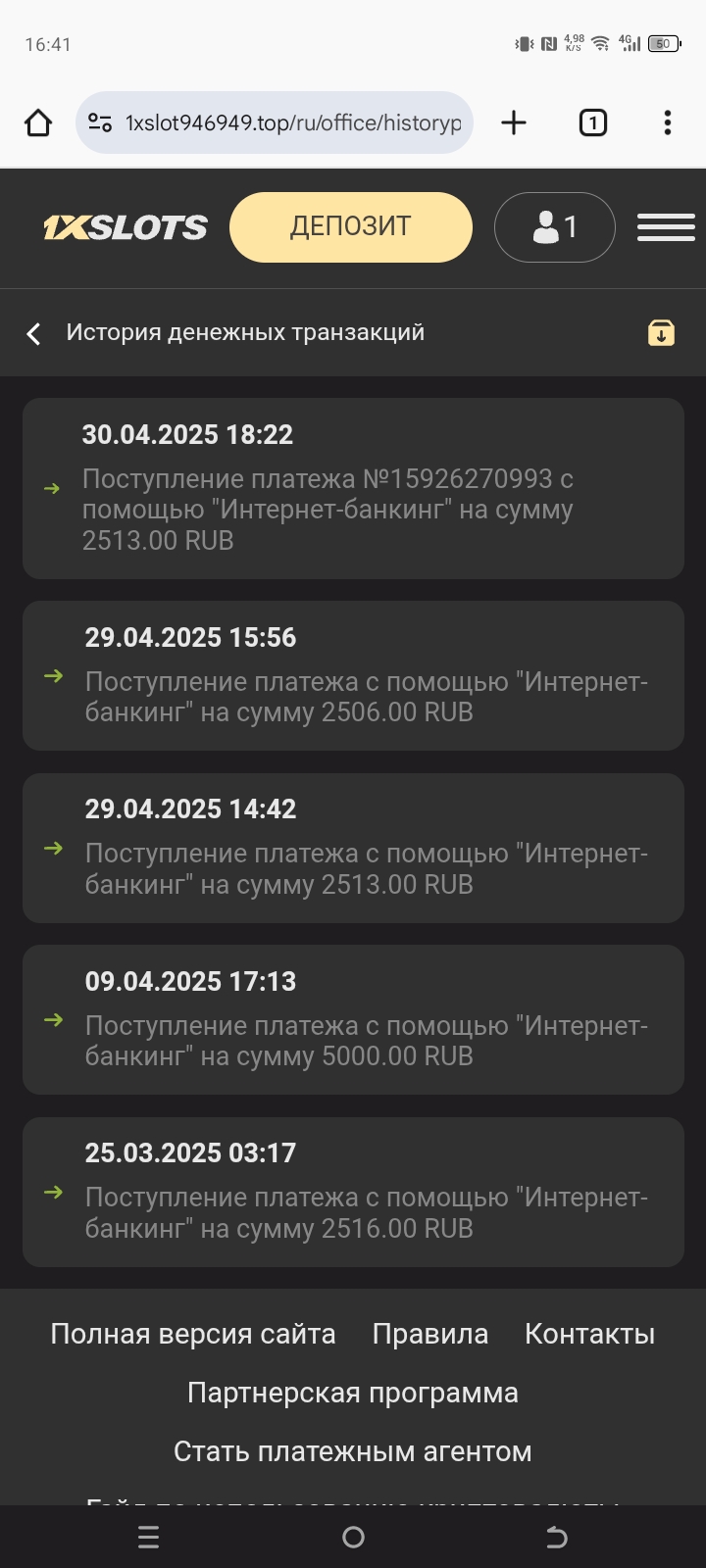The height and width of the screenshot is (1568, 706).
Task: Open Стать платежным агентом link
Action: click(352, 1451)
